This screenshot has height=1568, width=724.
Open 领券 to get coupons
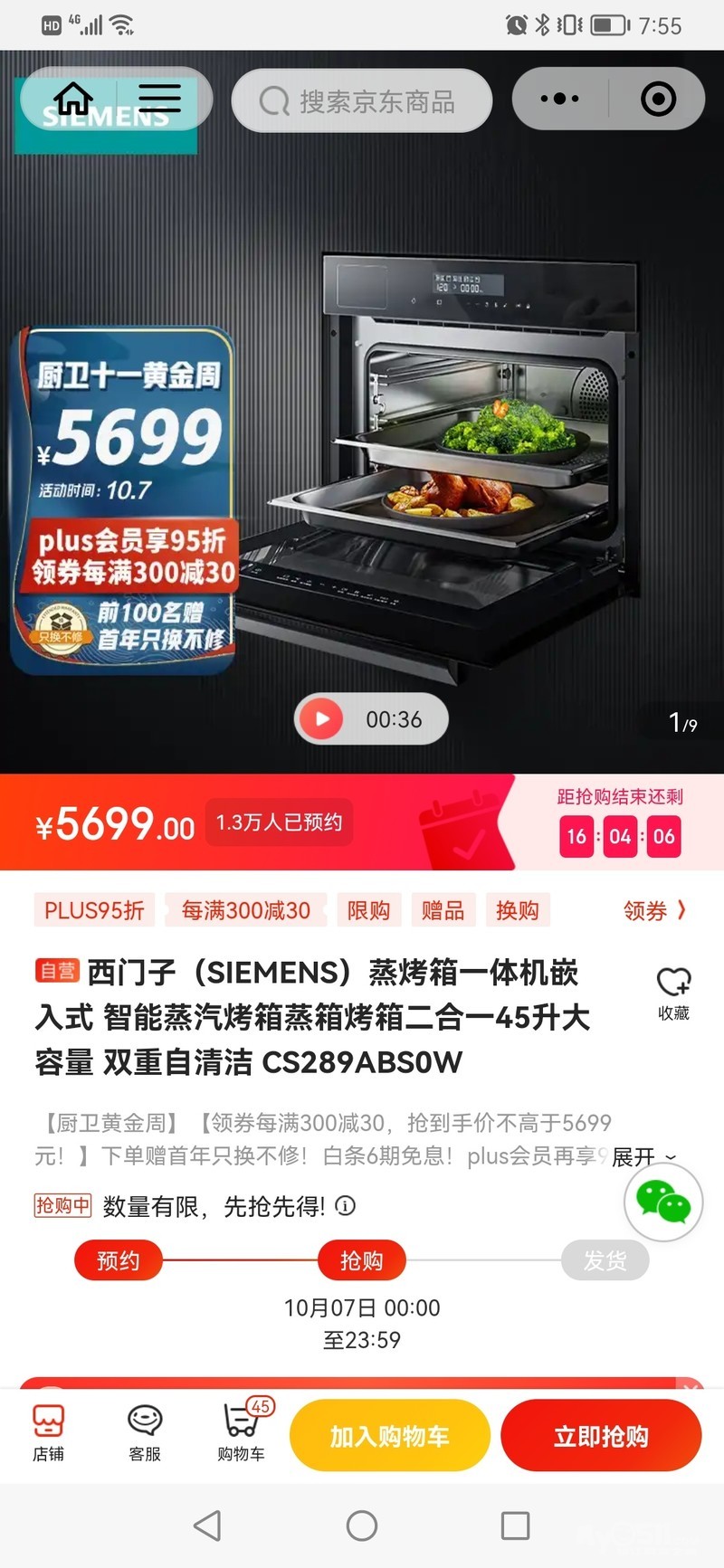655,910
